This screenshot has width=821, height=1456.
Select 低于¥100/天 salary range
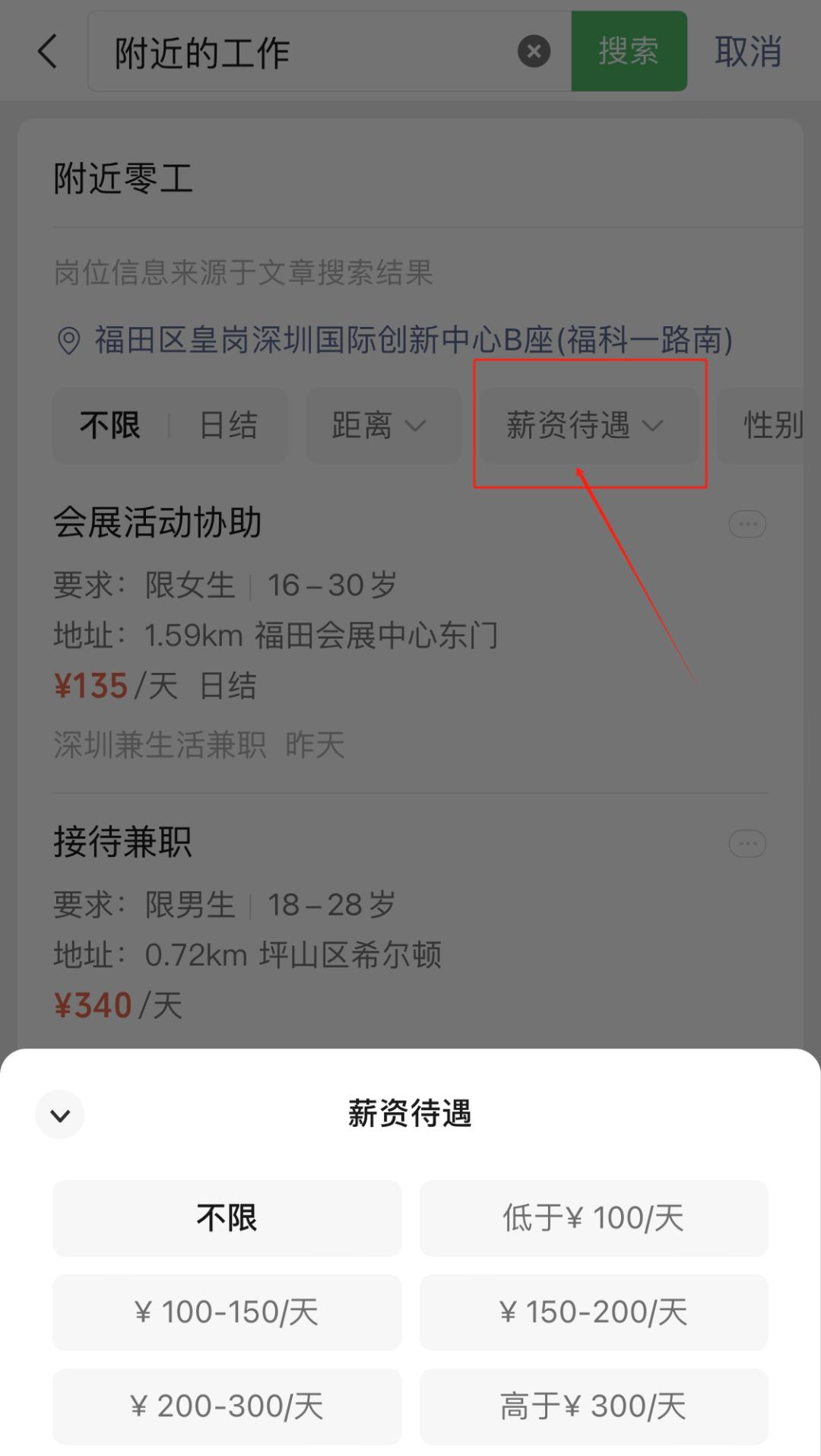pos(594,1218)
